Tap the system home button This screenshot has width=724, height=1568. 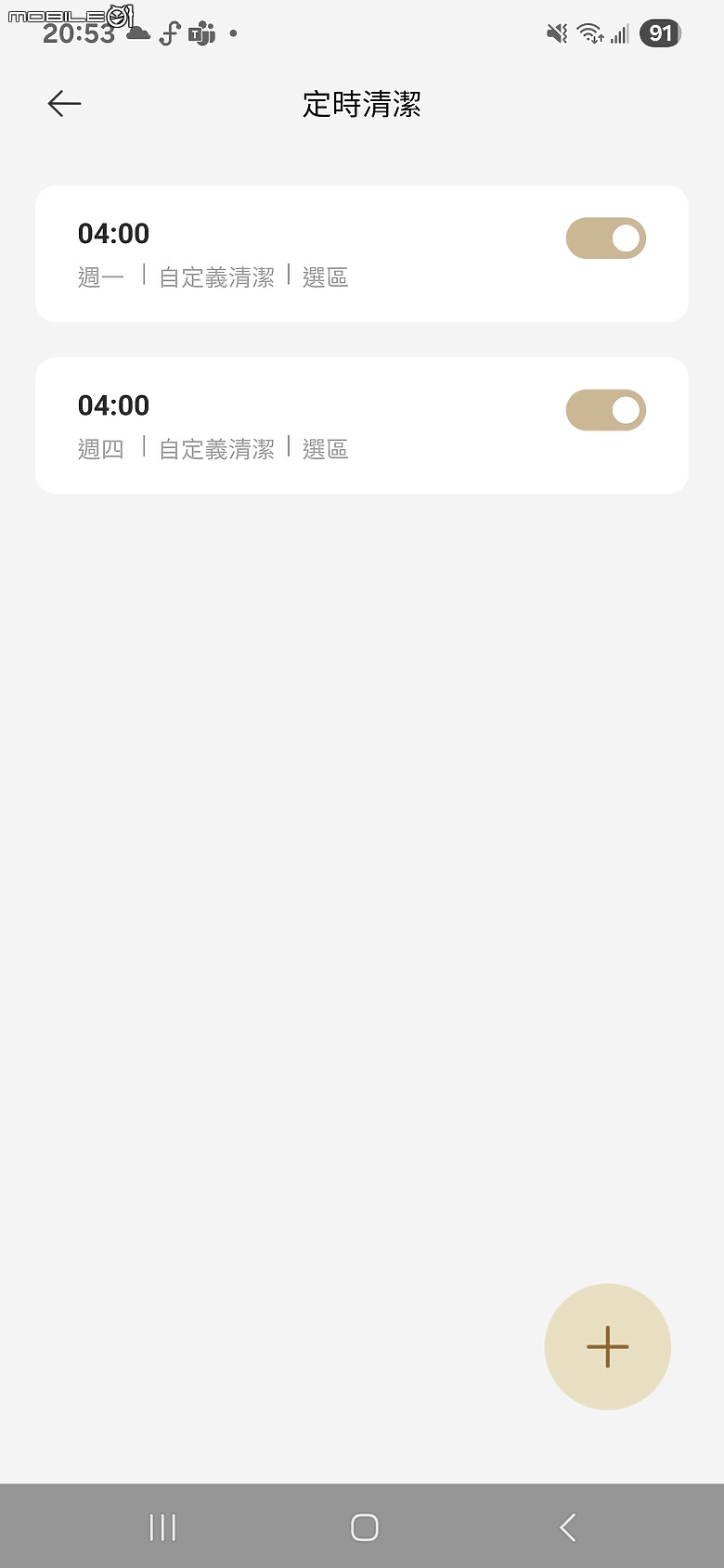click(x=365, y=1527)
